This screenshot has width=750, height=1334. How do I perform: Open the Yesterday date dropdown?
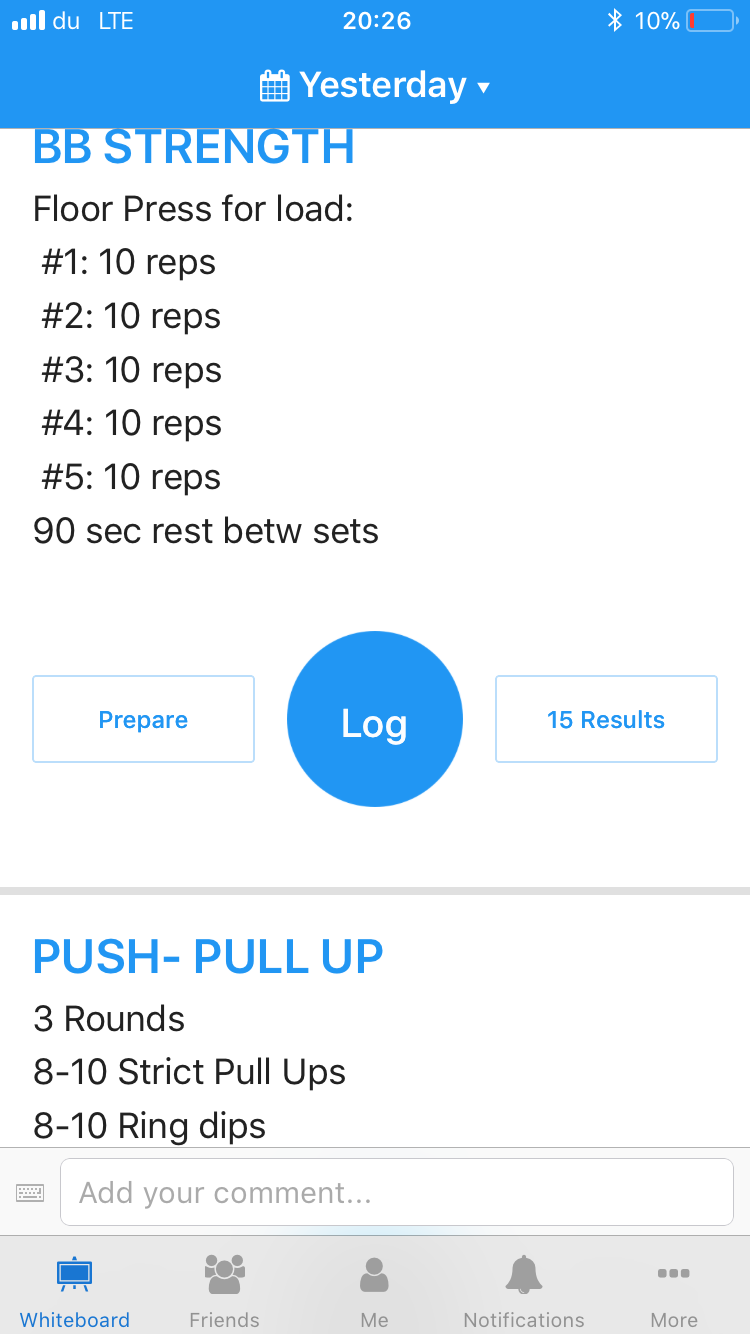click(x=375, y=86)
